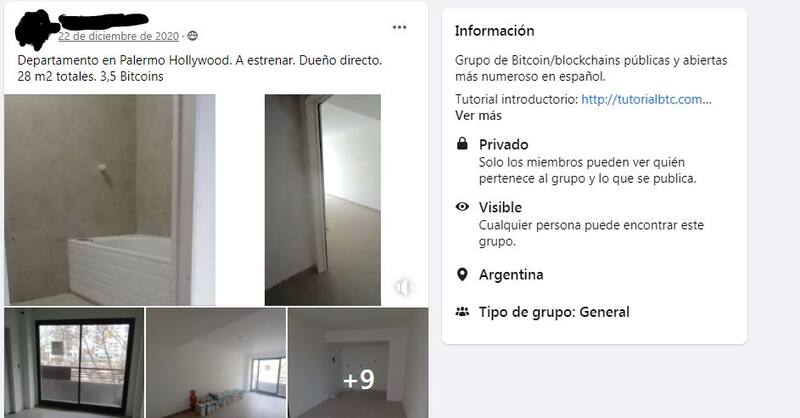Open the balcony window photo
This screenshot has height=418, width=800.
click(x=73, y=362)
